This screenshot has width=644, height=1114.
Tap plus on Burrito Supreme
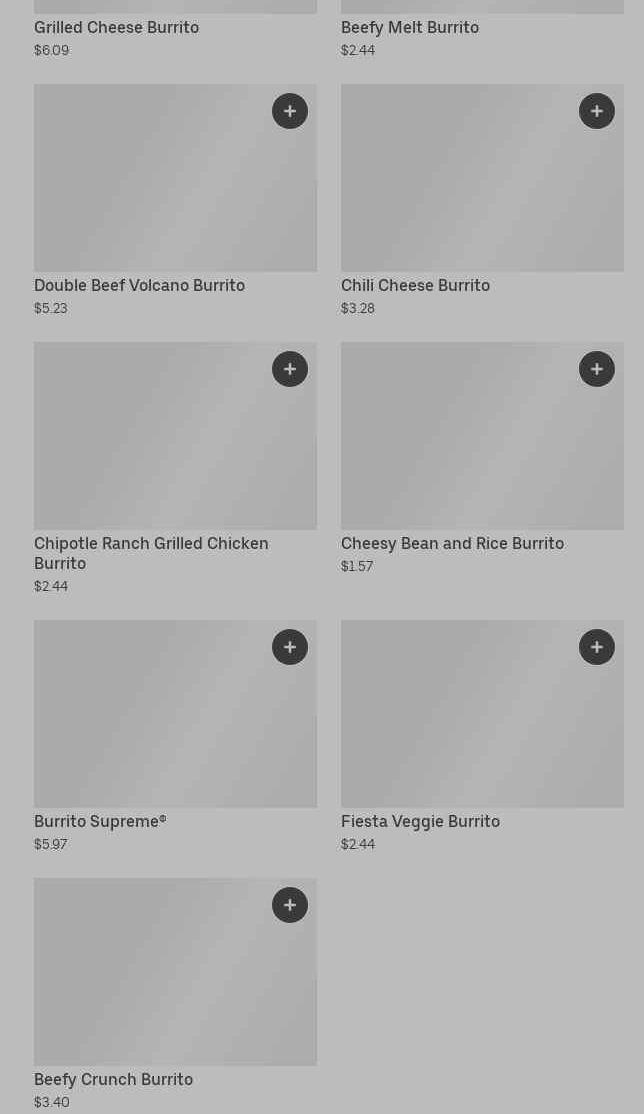click(290, 647)
